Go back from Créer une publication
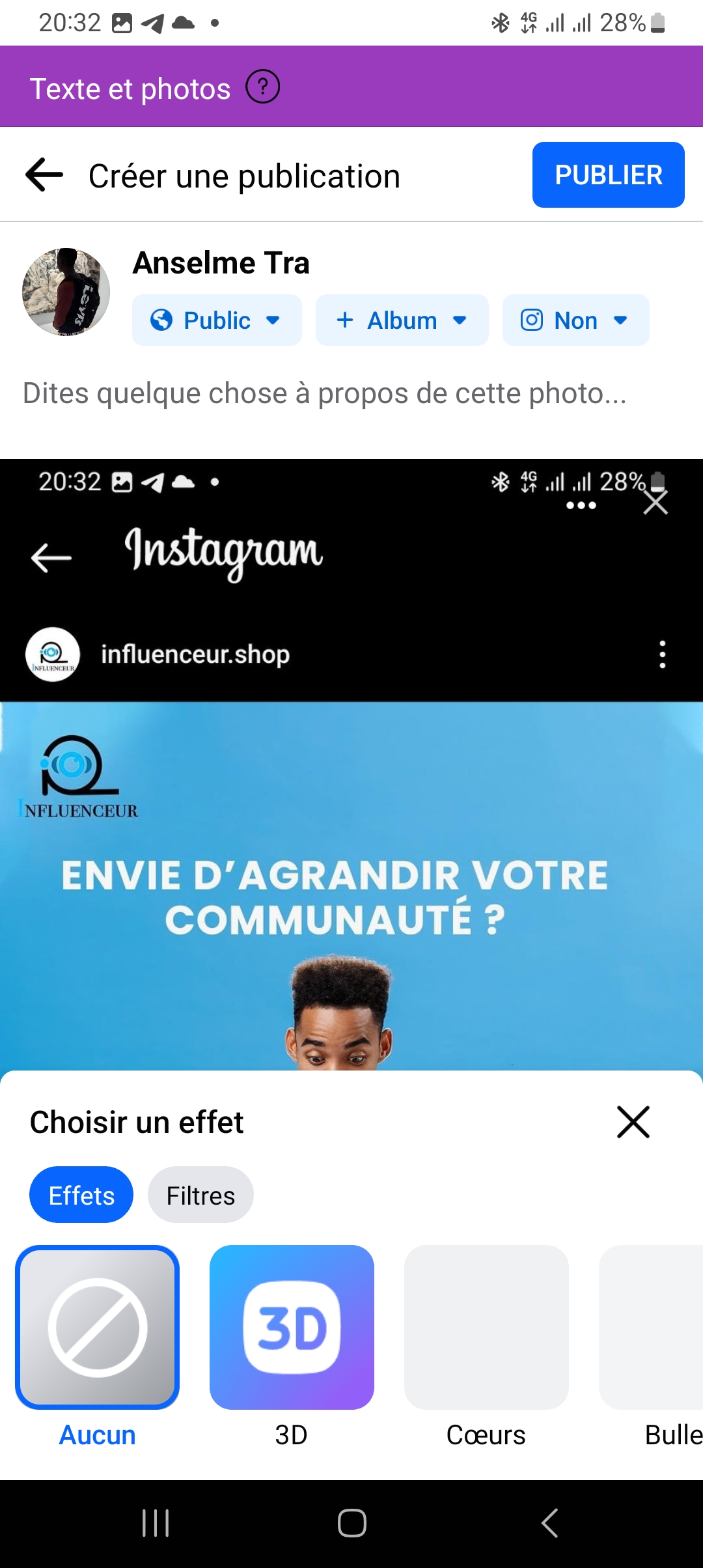This screenshot has width=703, height=1568. [x=44, y=175]
